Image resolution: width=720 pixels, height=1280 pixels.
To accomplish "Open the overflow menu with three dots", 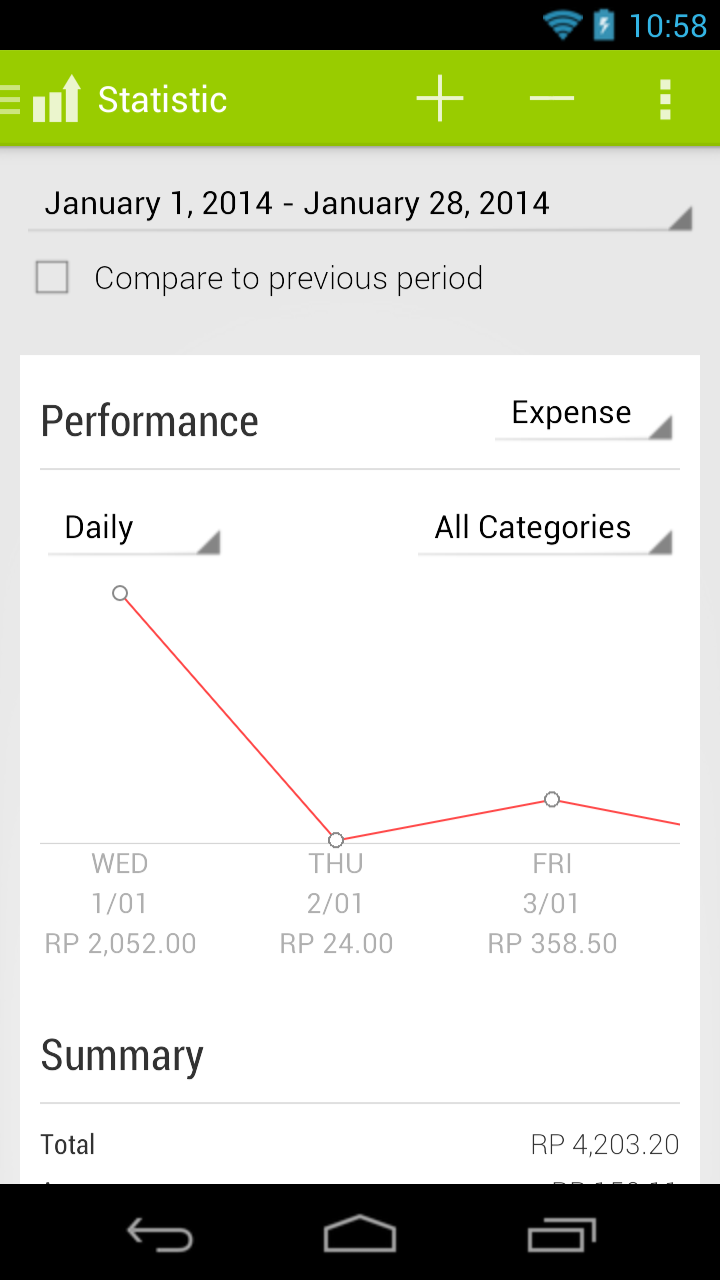I will point(664,98).
